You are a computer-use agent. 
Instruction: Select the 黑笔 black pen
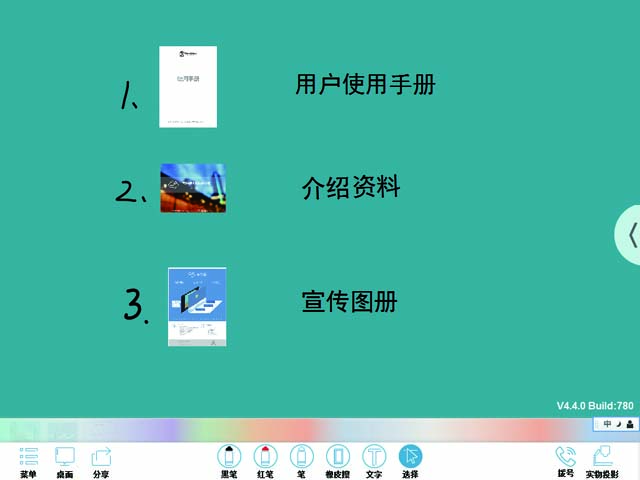(x=230, y=458)
